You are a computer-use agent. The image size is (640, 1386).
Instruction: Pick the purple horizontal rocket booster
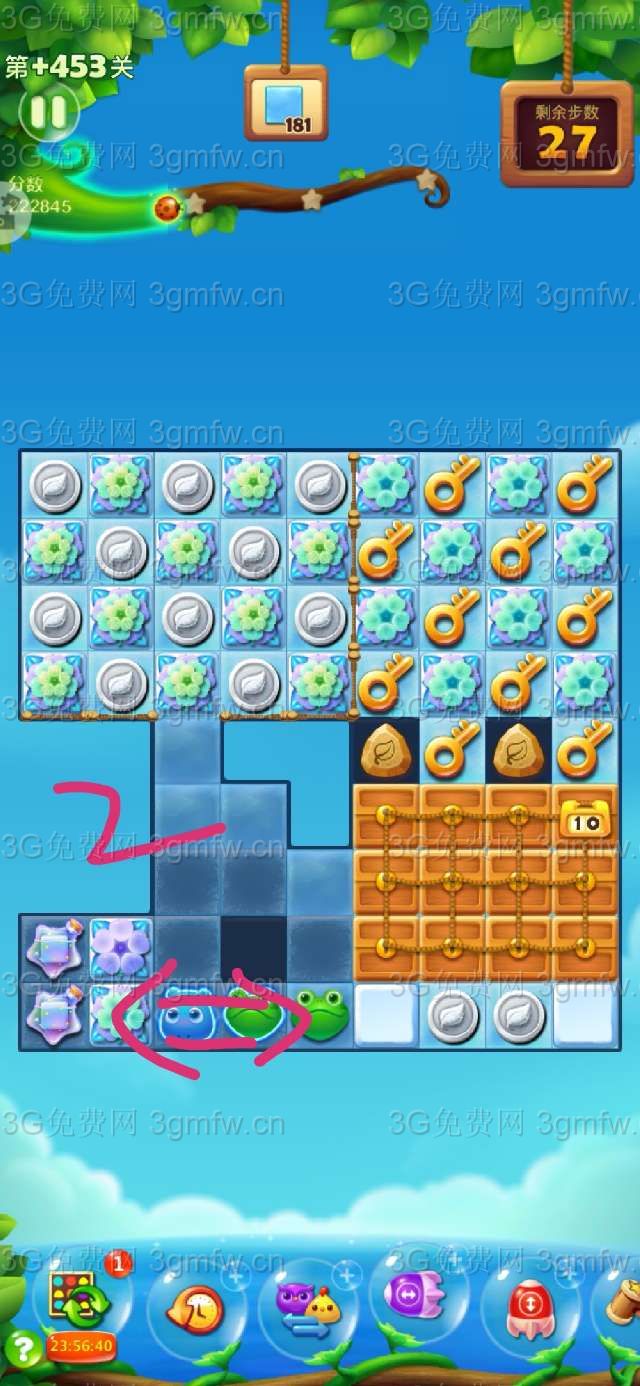click(x=415, y=1296)
